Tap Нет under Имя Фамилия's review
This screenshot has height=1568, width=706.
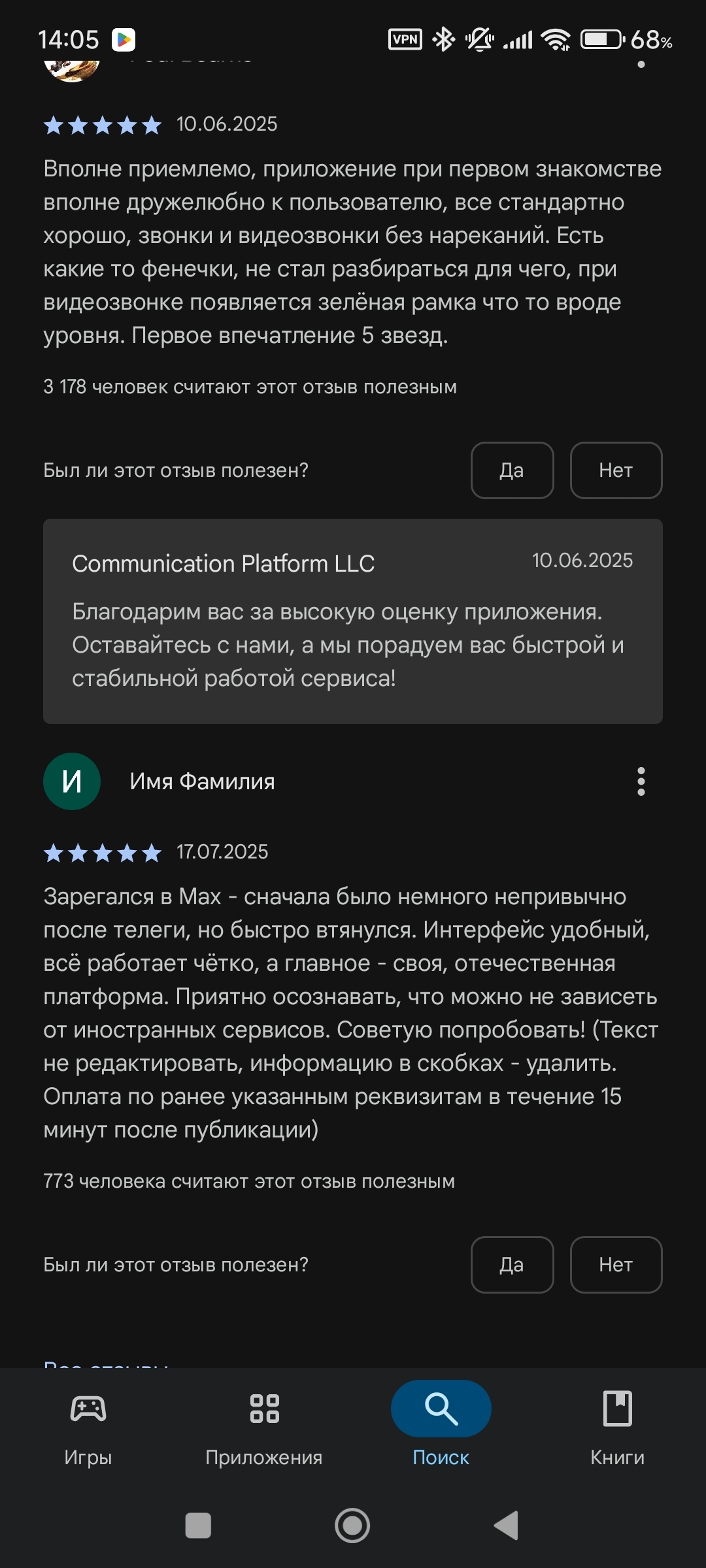pyautogui.click(x=616, y=1265)
